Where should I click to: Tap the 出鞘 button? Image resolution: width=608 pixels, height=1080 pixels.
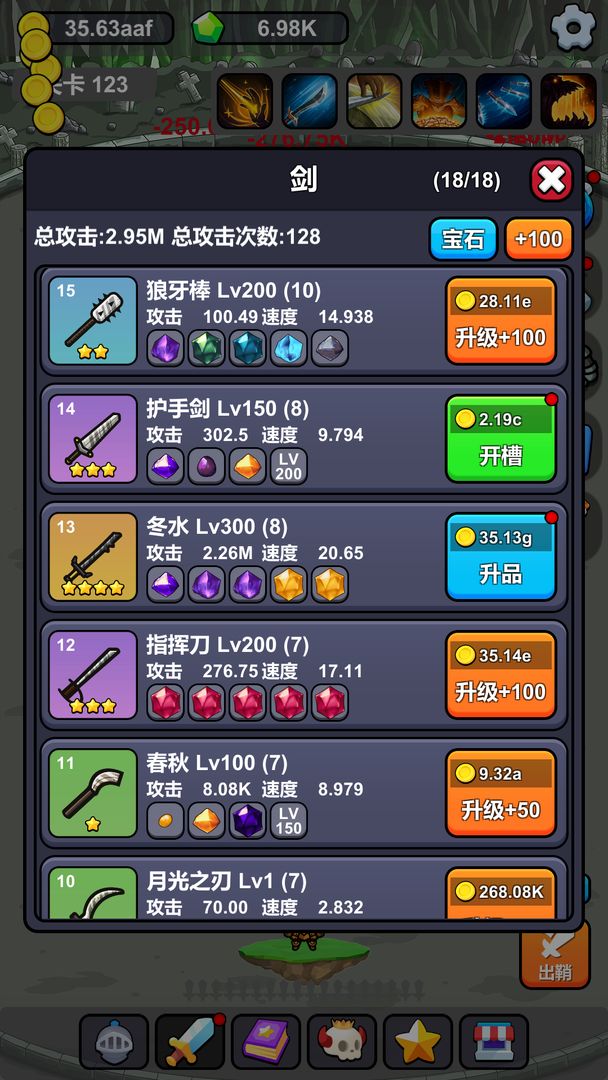coord(555,957)
